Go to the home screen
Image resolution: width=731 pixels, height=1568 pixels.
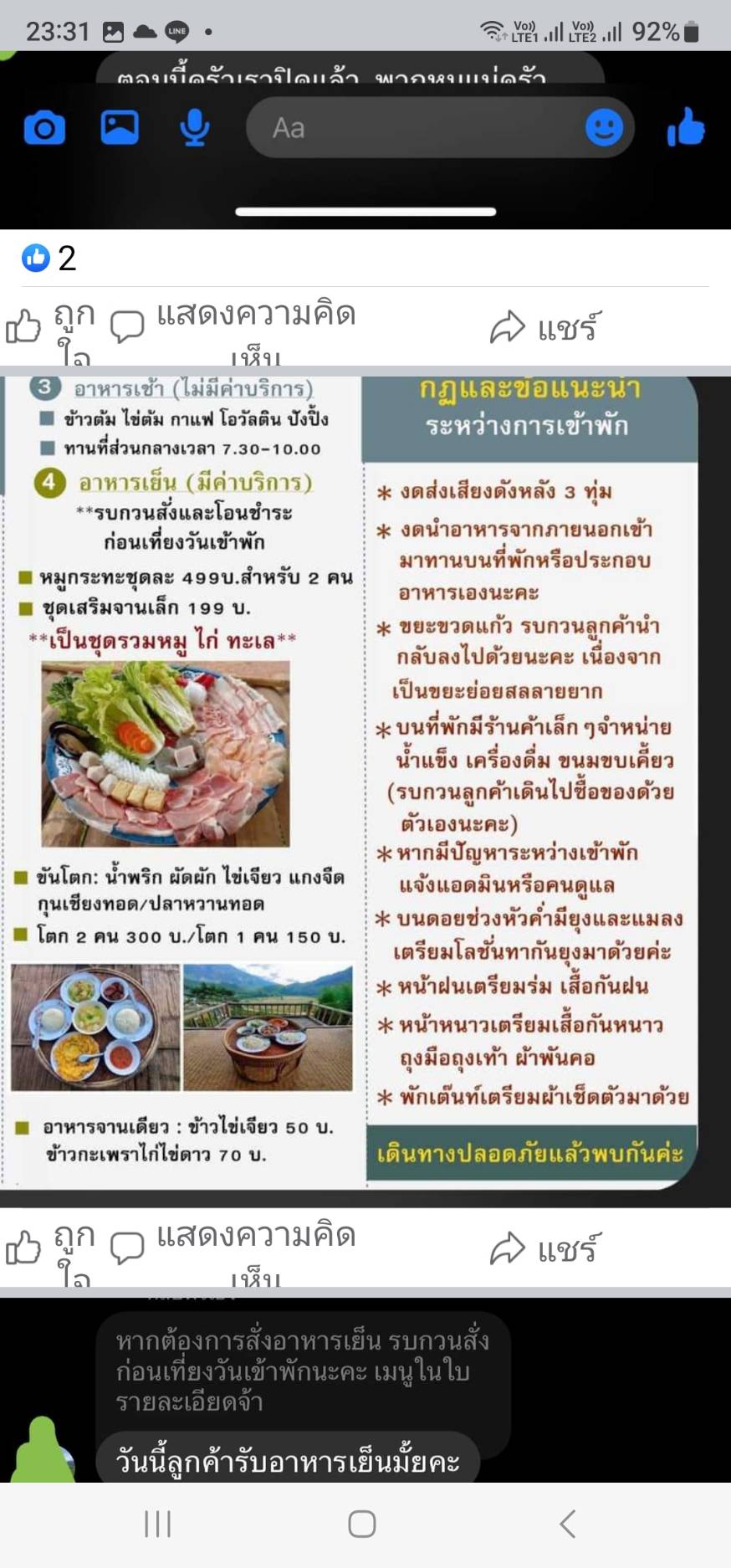pos(361,1524)
